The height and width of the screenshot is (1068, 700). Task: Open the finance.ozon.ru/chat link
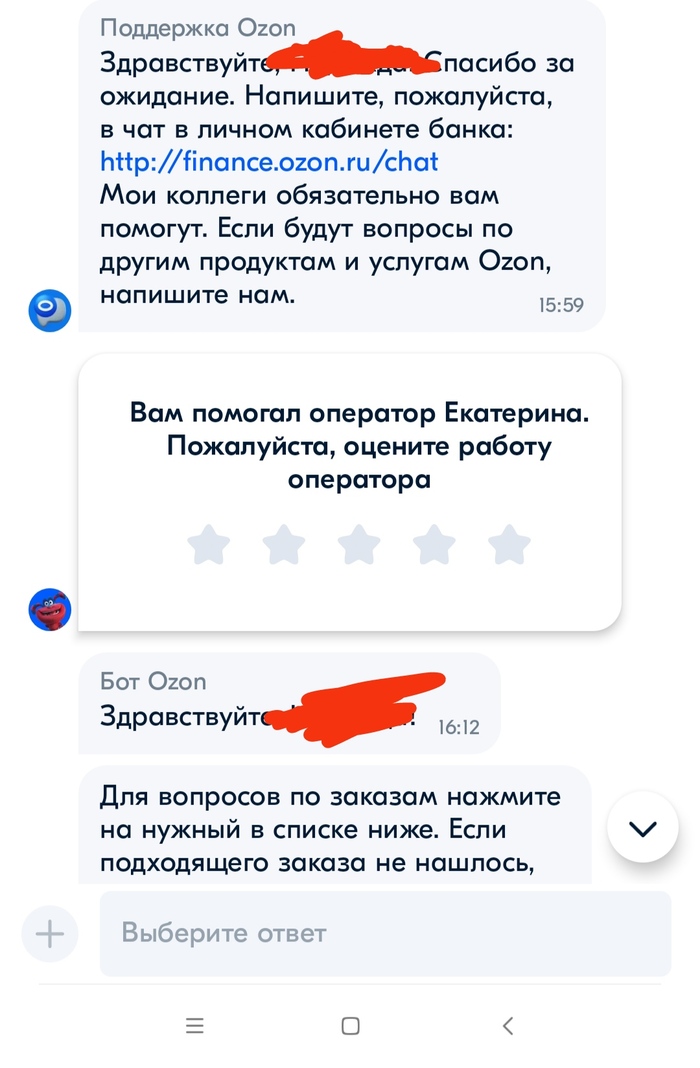(x=269, y=162)
